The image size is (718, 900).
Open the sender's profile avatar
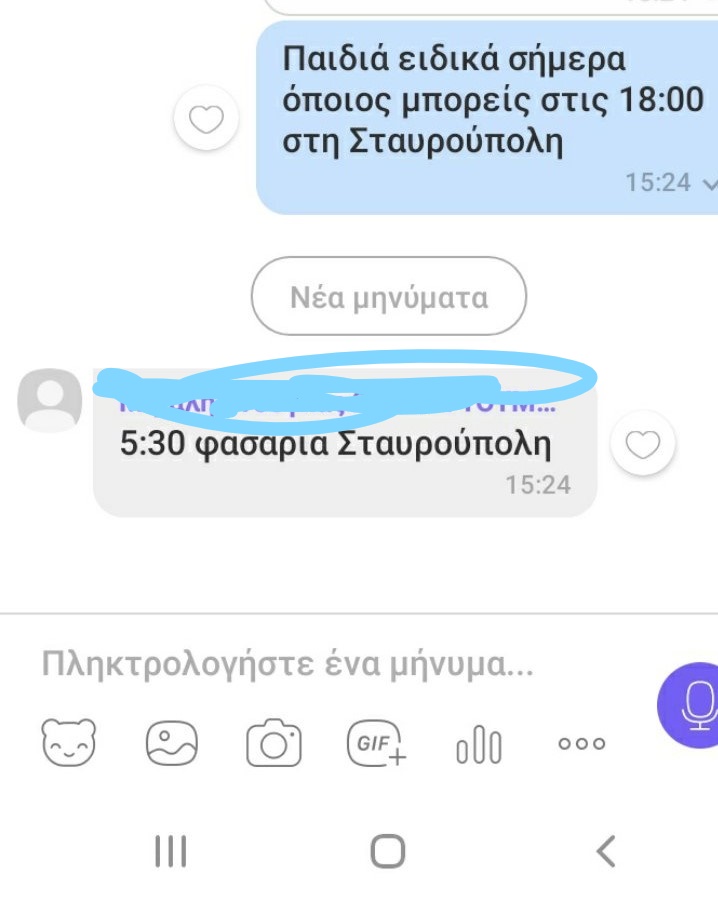[50, 400]
